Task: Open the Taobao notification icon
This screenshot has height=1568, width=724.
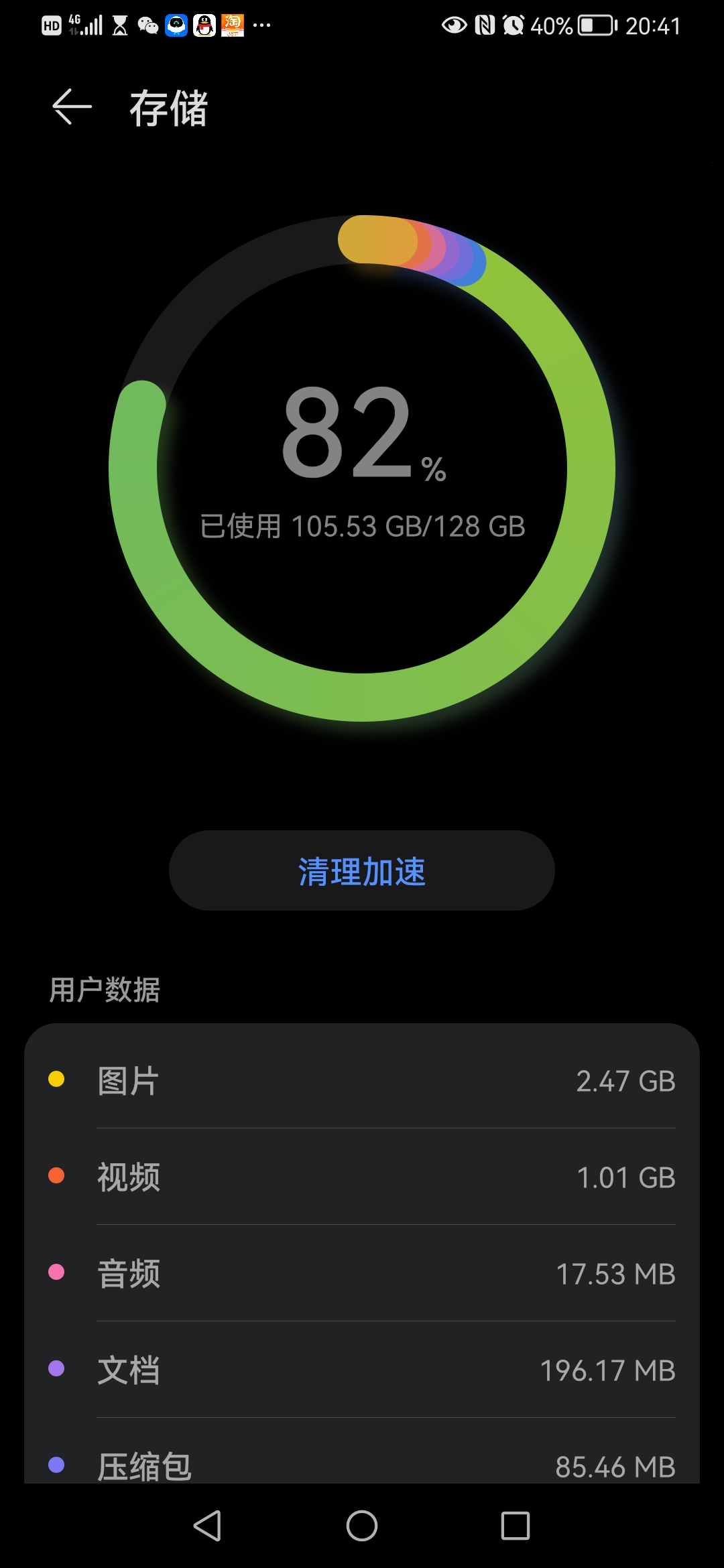Action: [x=233, y=25]
